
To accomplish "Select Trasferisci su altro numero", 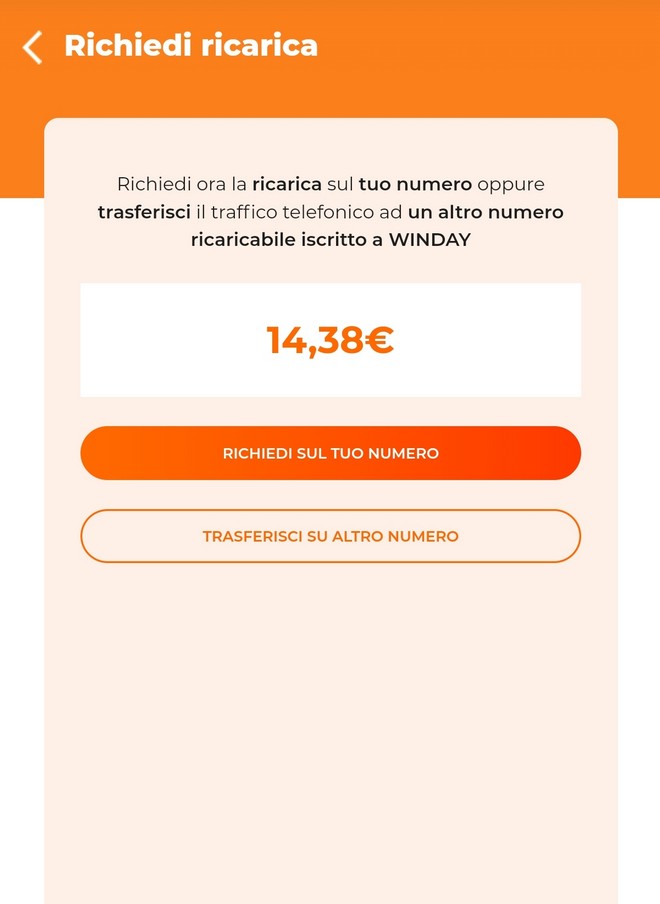I will click(x=330, y=536).
